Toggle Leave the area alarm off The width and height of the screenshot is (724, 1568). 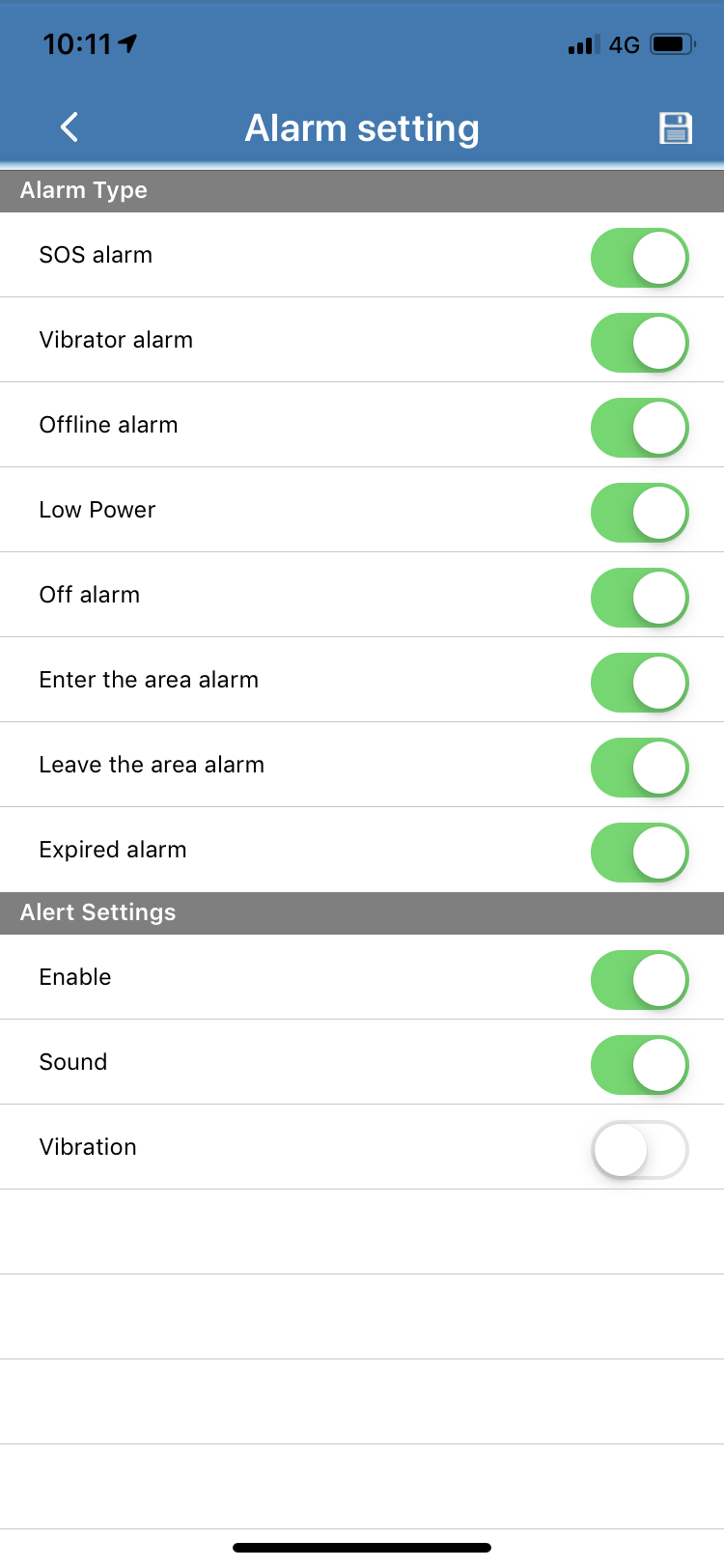639,768
